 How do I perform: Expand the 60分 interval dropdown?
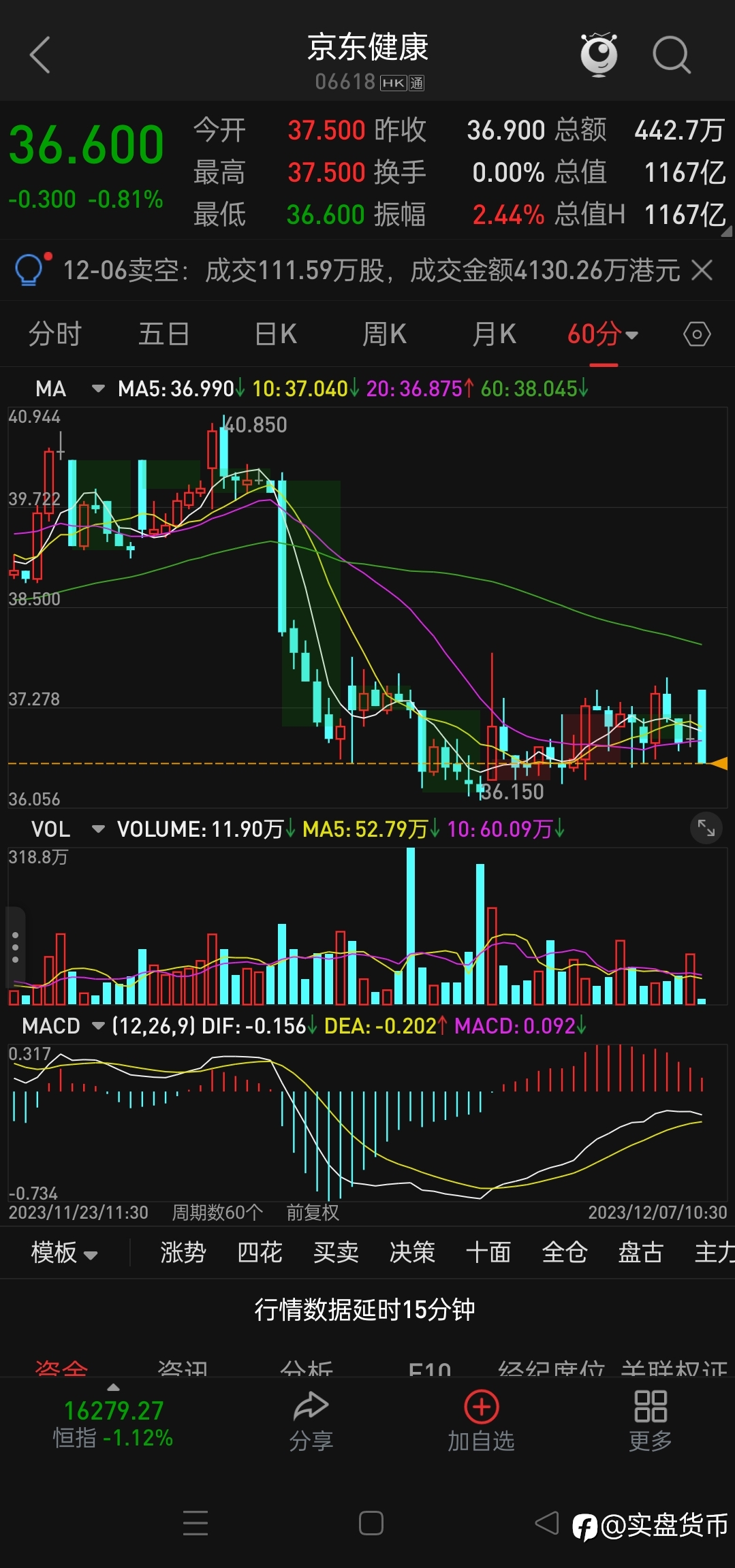tap(603, 334)
